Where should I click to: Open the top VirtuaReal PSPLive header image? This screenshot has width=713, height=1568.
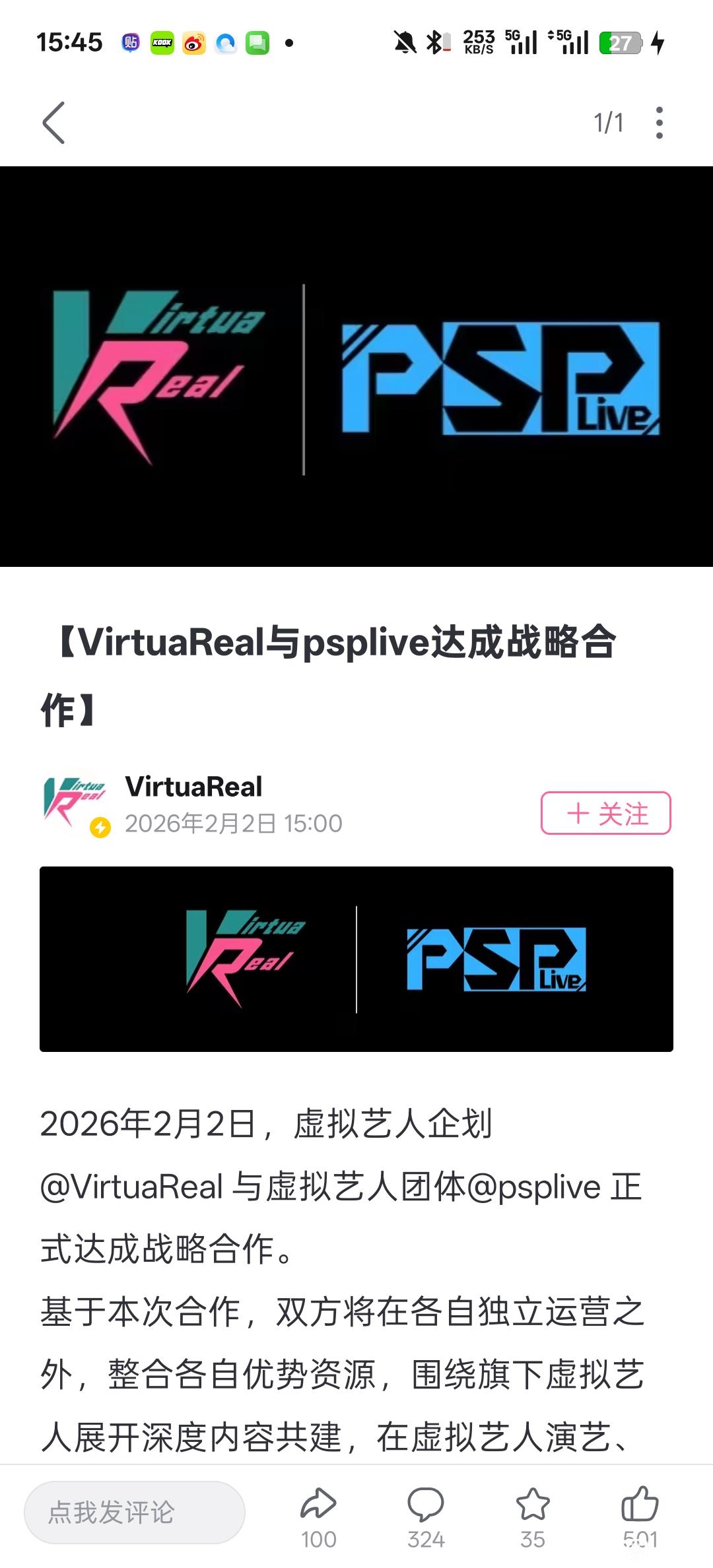pyautogui.click(x=356, y=367)
